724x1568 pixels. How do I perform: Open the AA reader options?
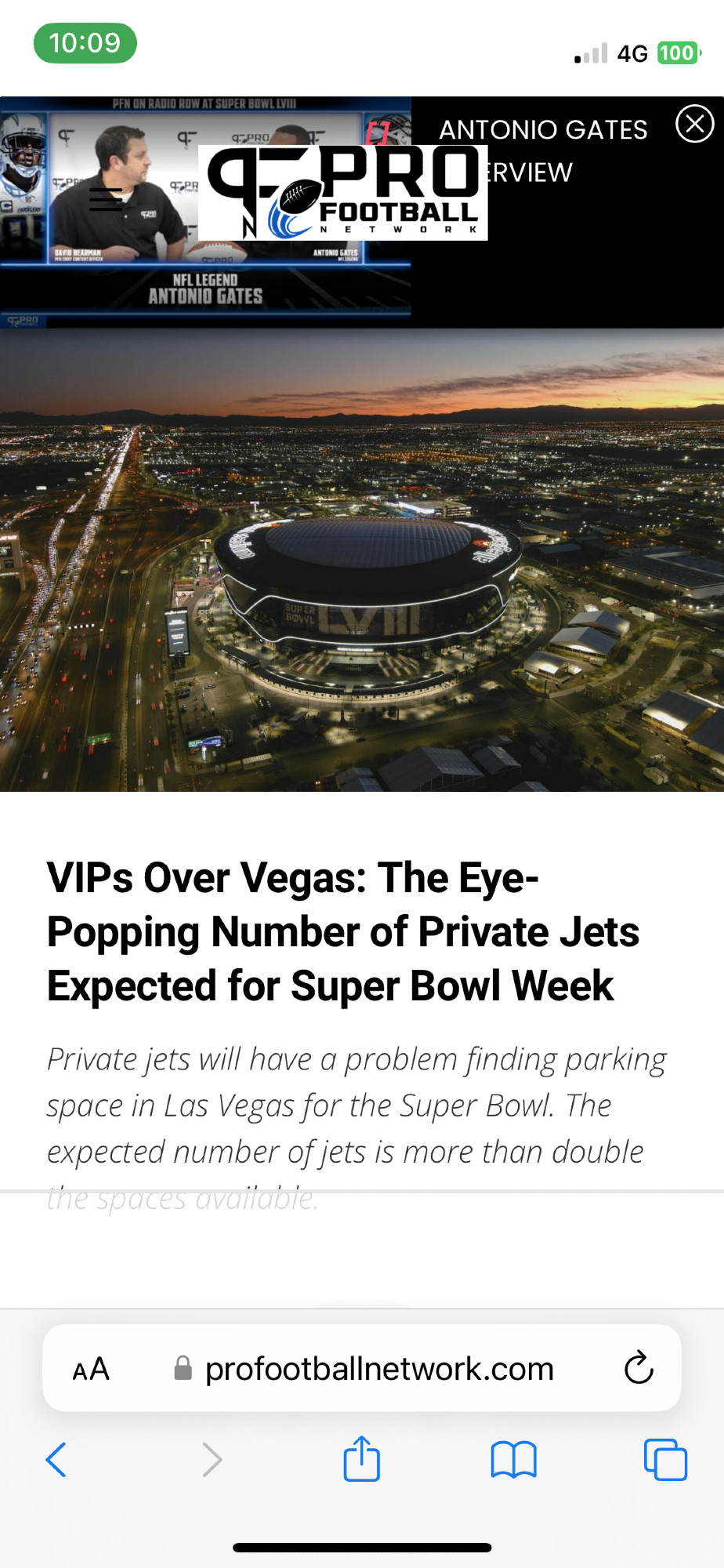point(91,1369)
